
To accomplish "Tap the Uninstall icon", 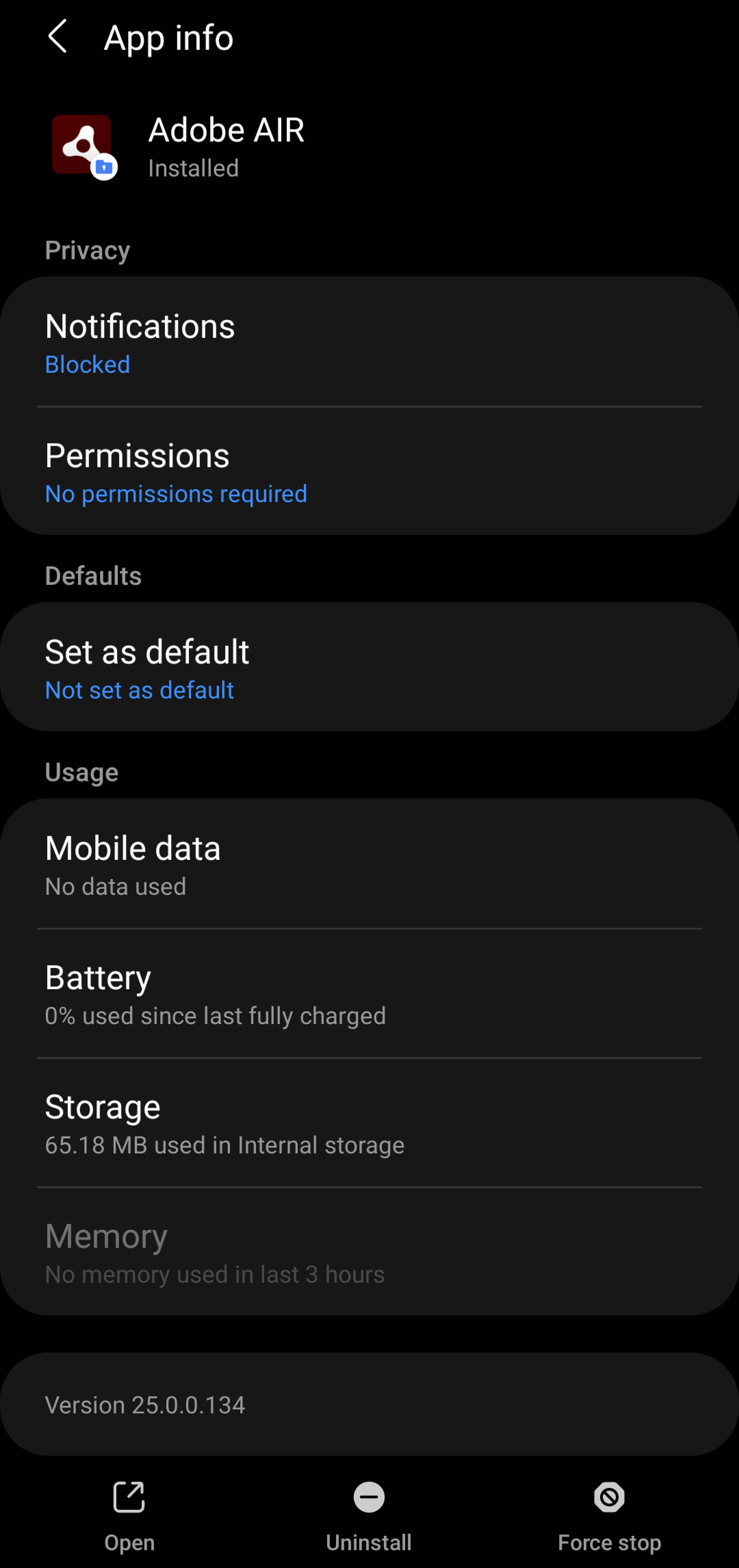I will click(369, 1497).
